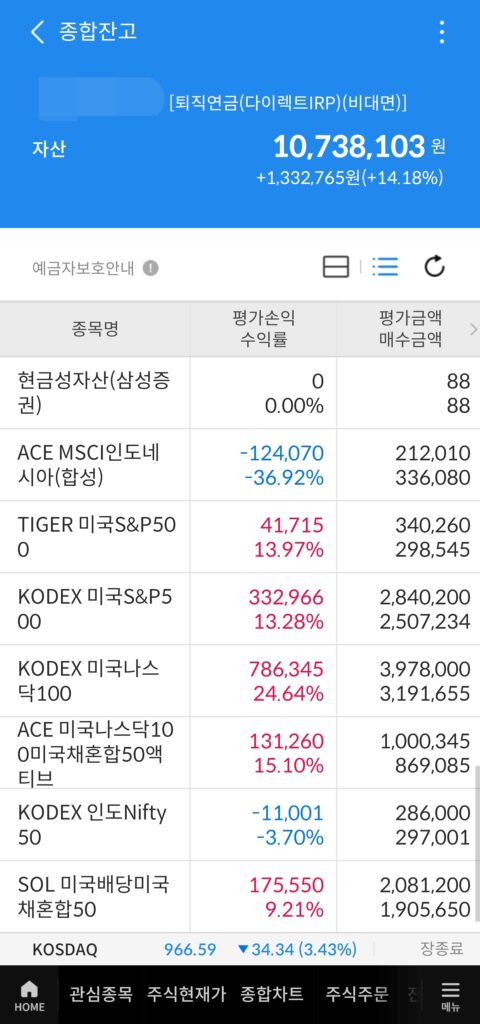The image size is (480, 1024).
Task: Open KODEX 미국S&P500 holding
Action: 240,609
